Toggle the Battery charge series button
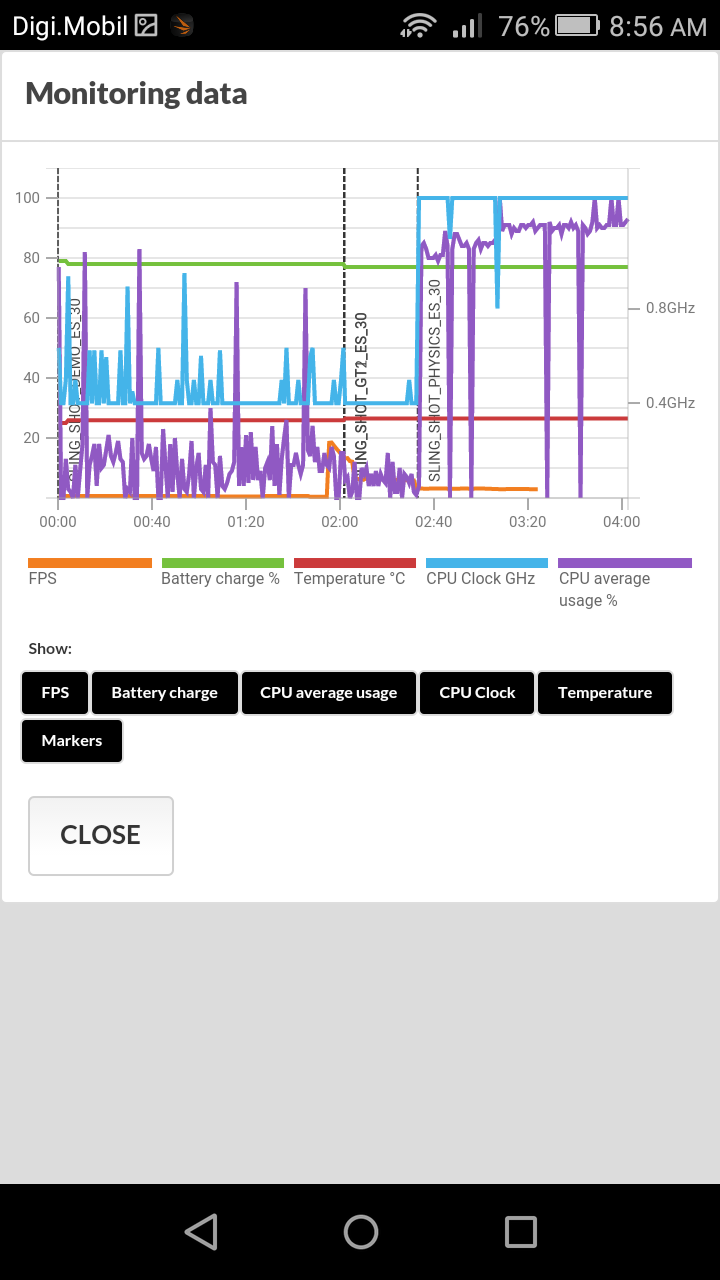The width and height of the screenshot is (720, 1280). [x=165, y=693]
